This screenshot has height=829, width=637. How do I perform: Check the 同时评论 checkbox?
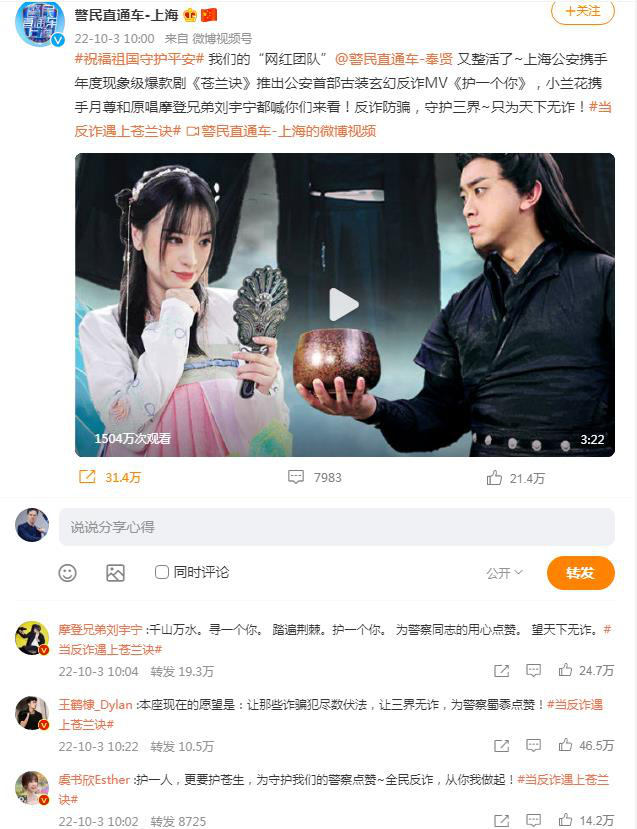pos(162,572)
